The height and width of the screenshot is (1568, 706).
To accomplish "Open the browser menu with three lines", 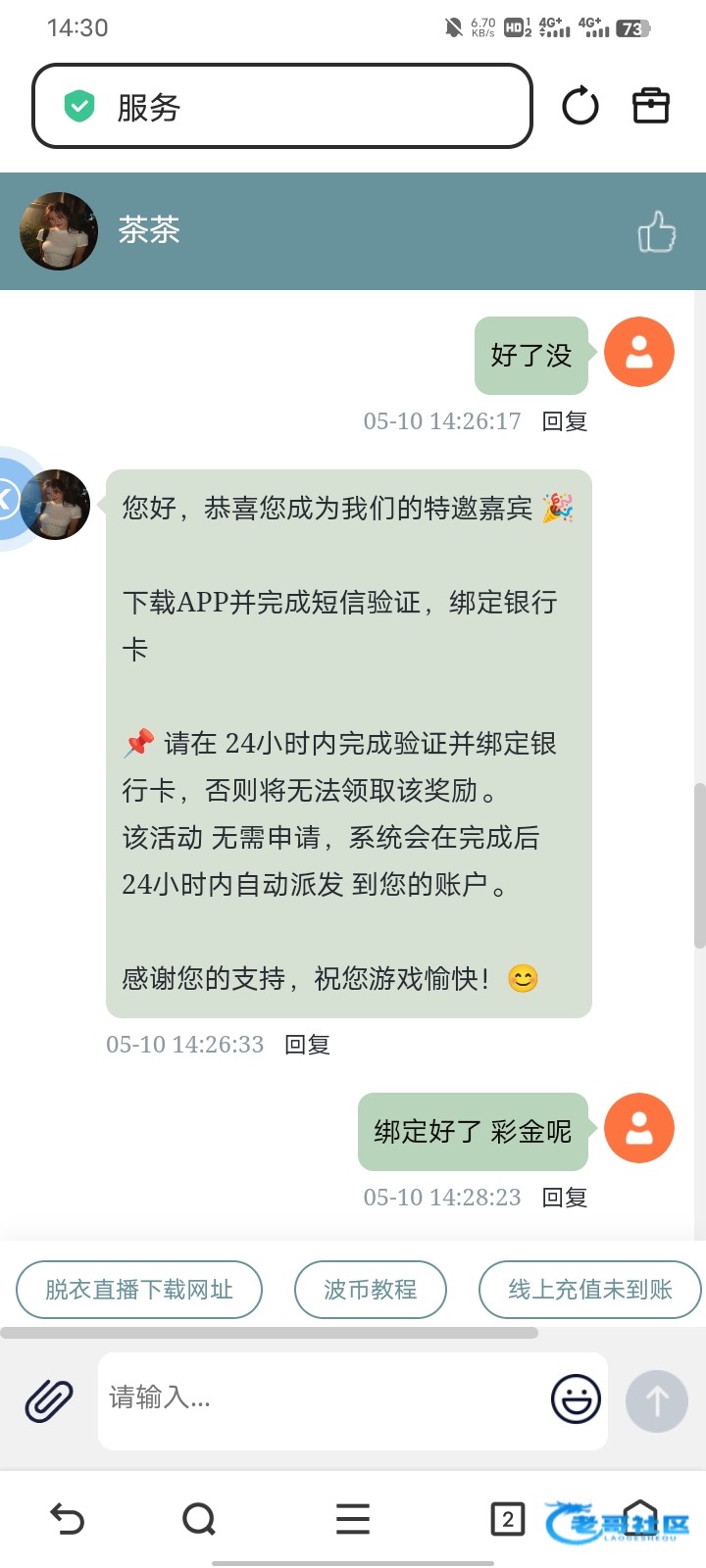I will click(x=353, y=1520).
